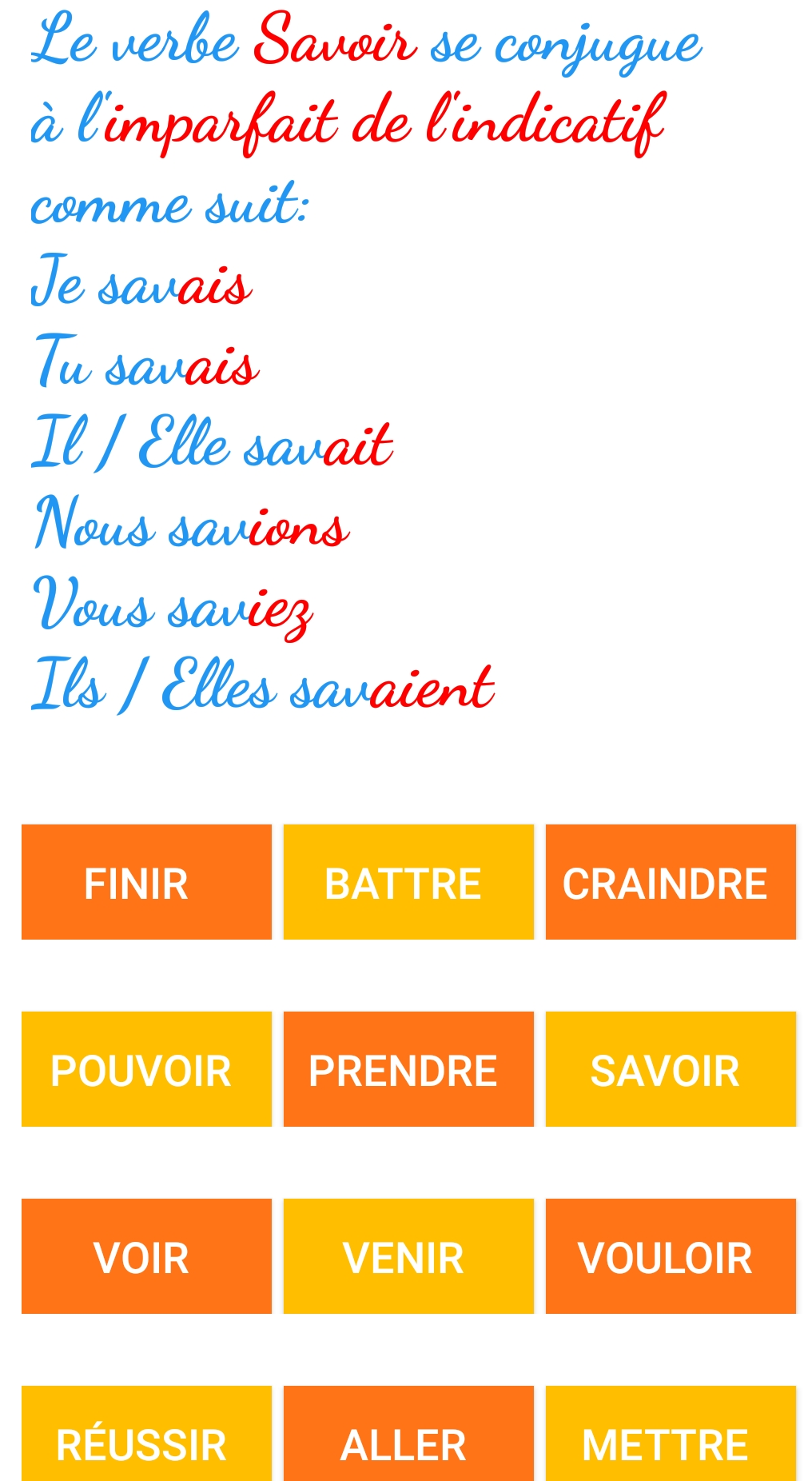Open the VENIR conjugation
The image size is (812, 1481).
[x=408, y=1256]
